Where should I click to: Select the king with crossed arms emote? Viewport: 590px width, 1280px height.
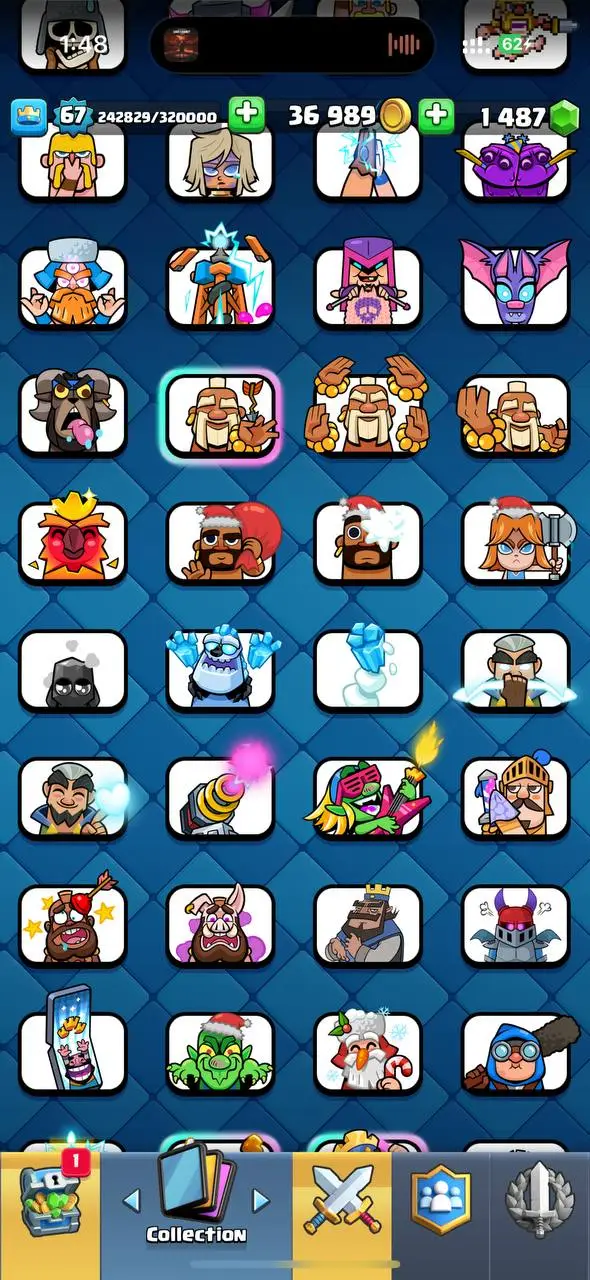pyautogui.click(x=368, y=923)
